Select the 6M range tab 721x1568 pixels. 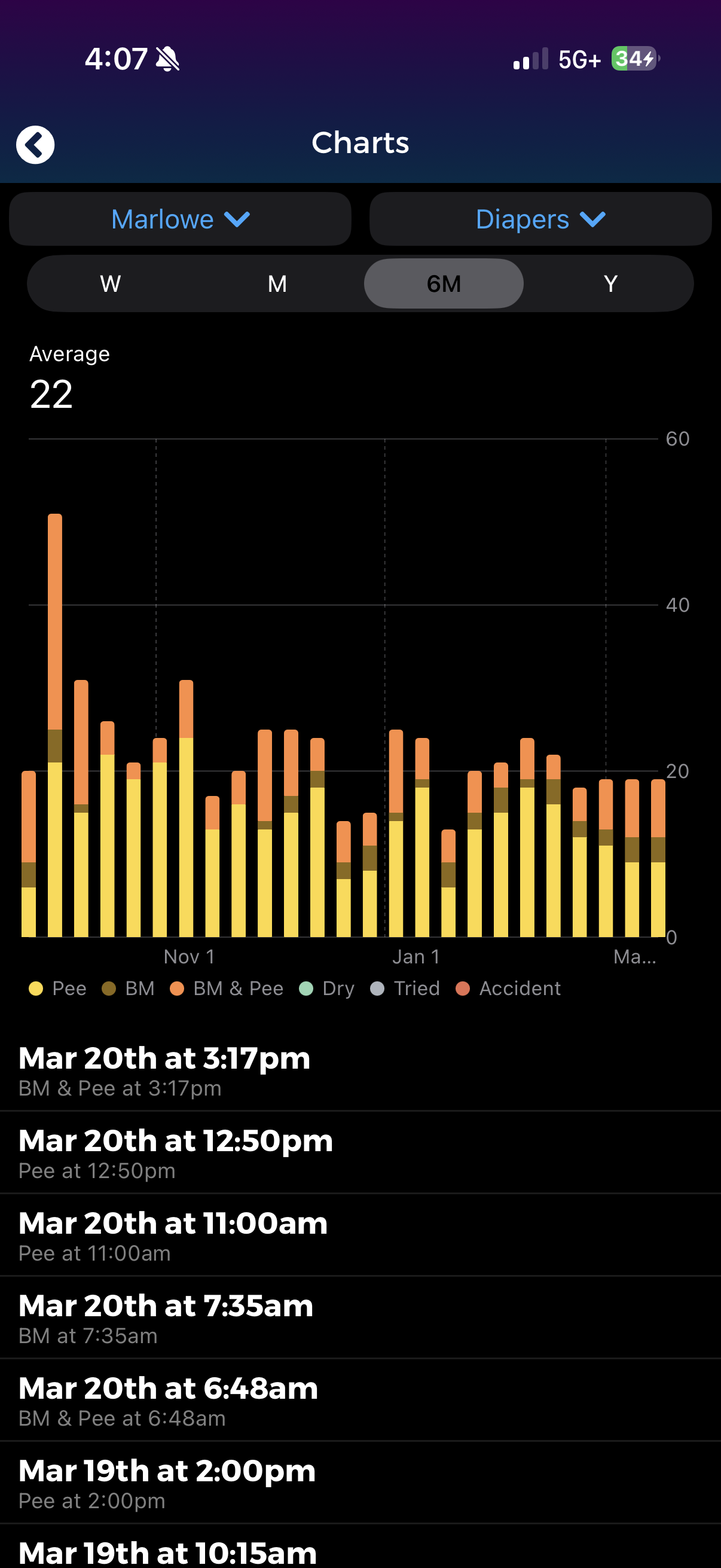[444, 283]
